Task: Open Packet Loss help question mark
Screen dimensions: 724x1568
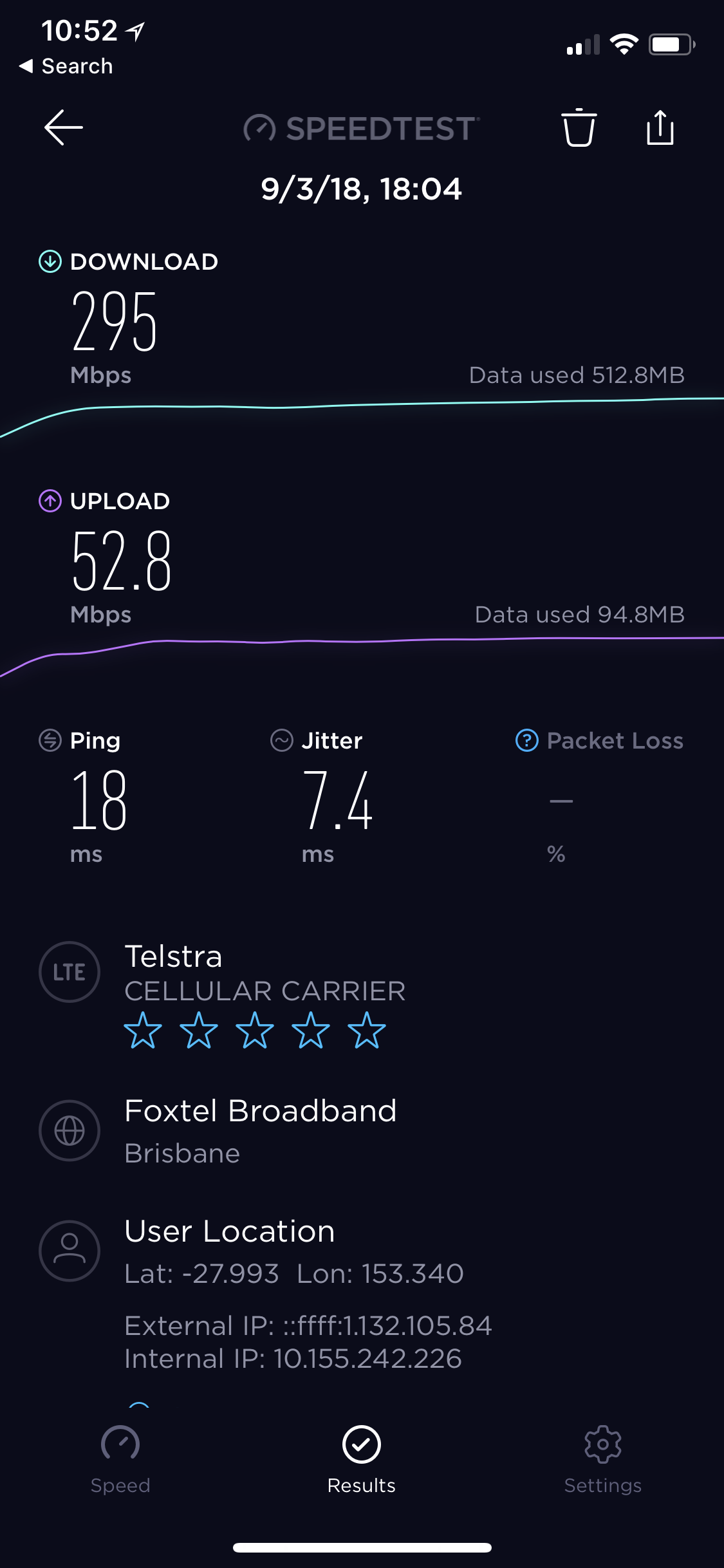Action: tap(527, 740)
